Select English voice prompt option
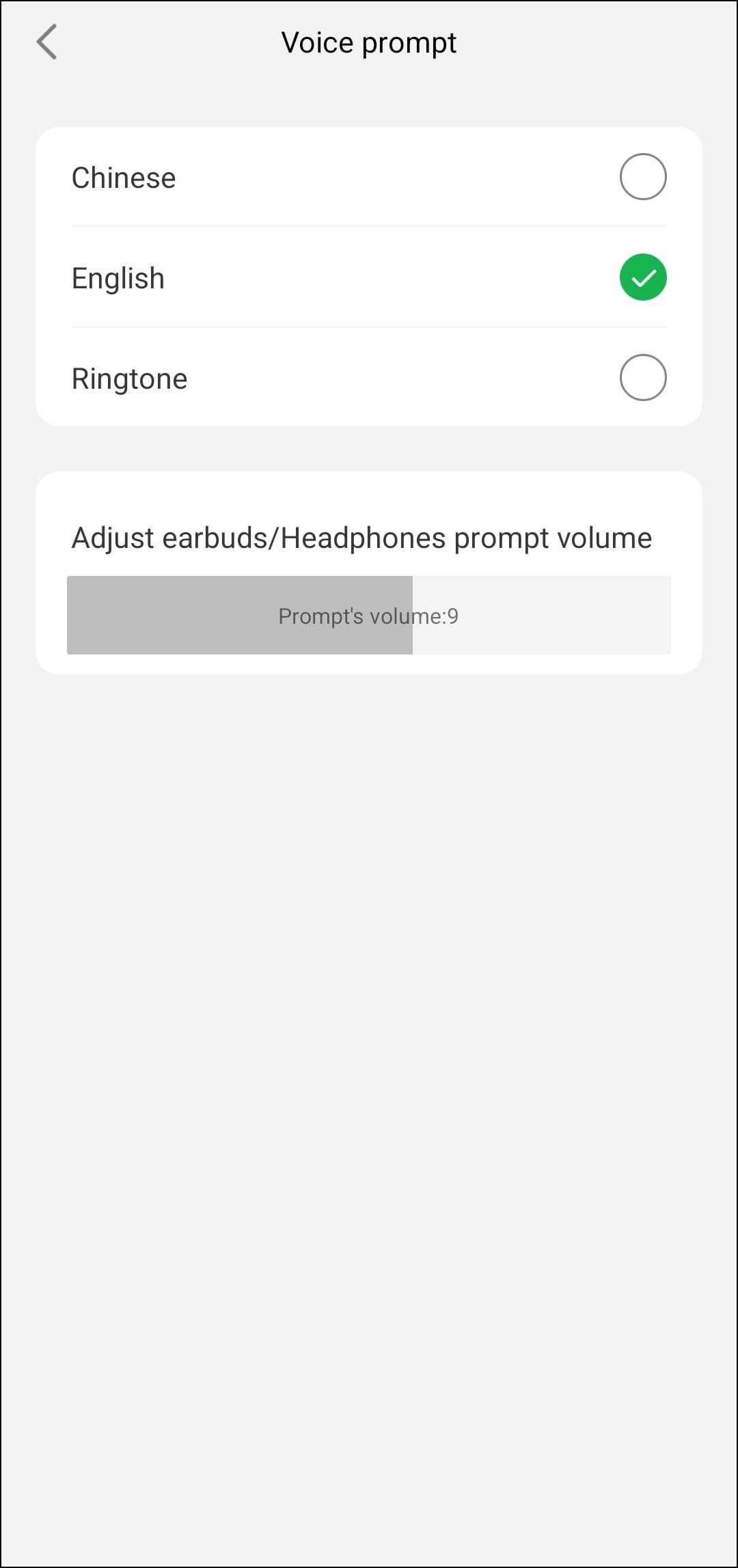Image resolution: width=738 pixels, height=1568 pixels. tap(642, 277)
